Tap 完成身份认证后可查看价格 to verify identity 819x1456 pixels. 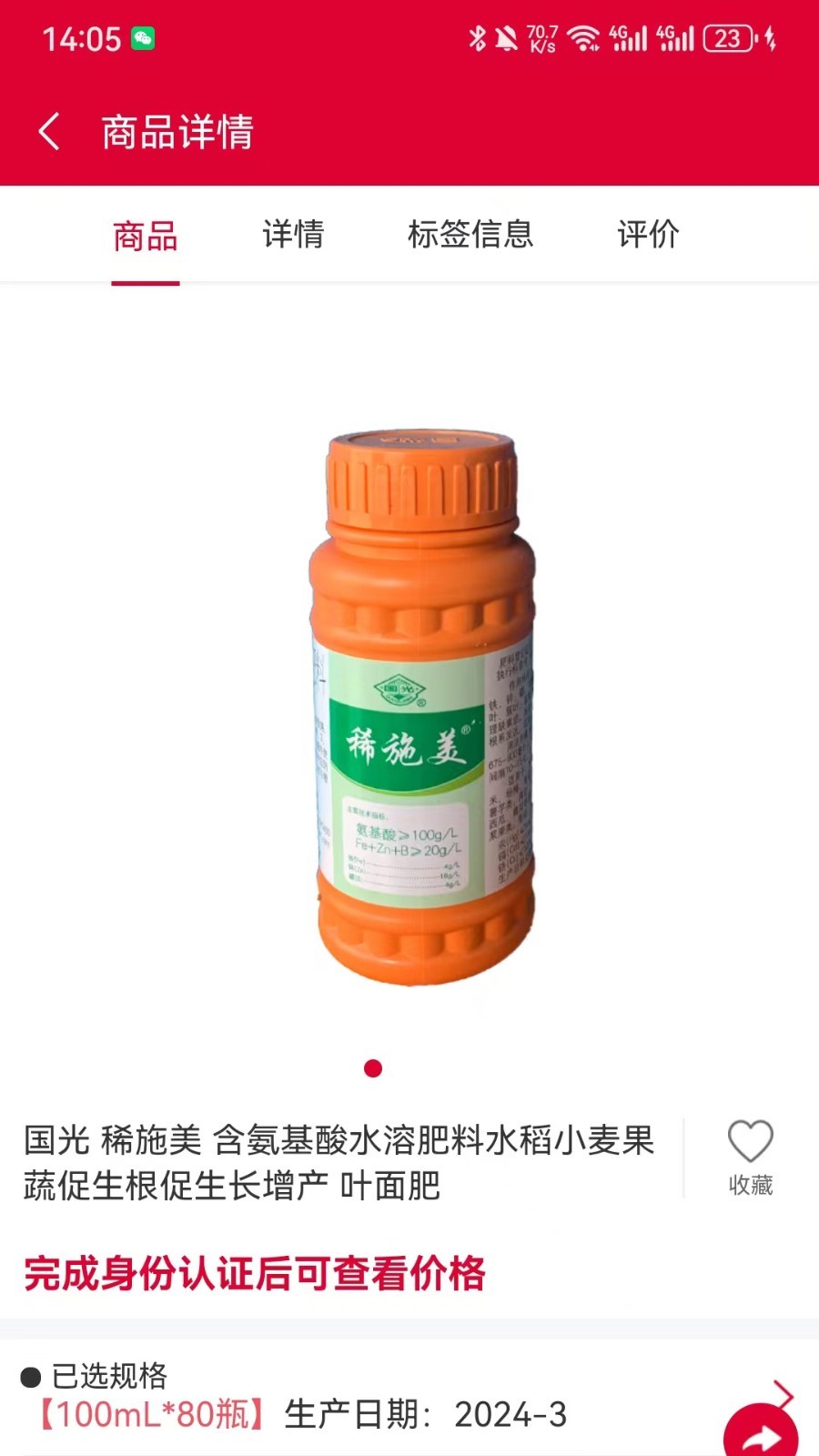point(255,1273)
